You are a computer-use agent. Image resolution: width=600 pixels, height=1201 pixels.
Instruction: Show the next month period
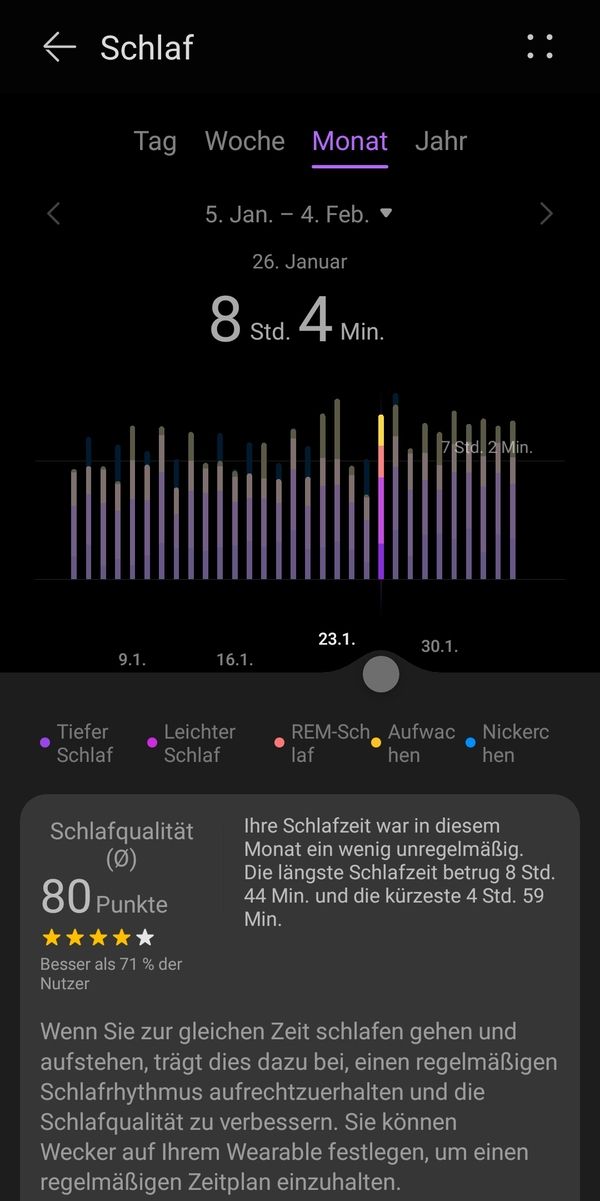[546, 213]
